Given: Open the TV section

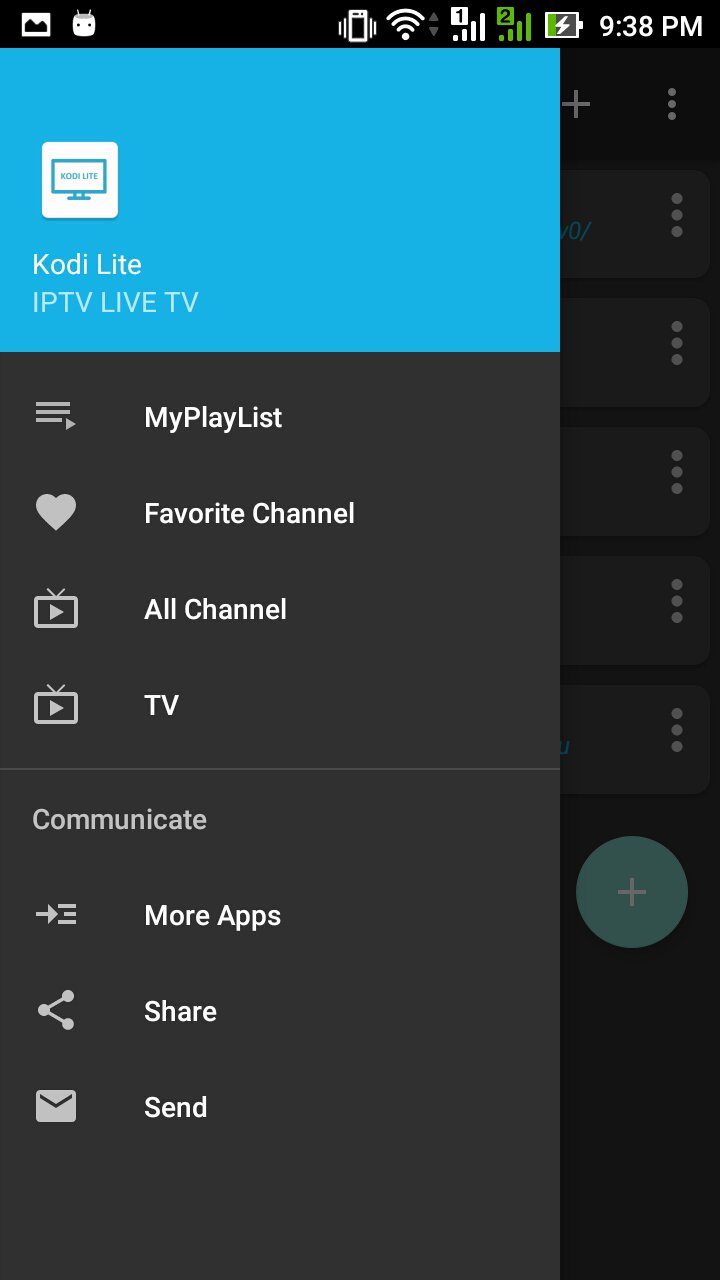Looking at the screenshot, I should [x=161, y=705].
